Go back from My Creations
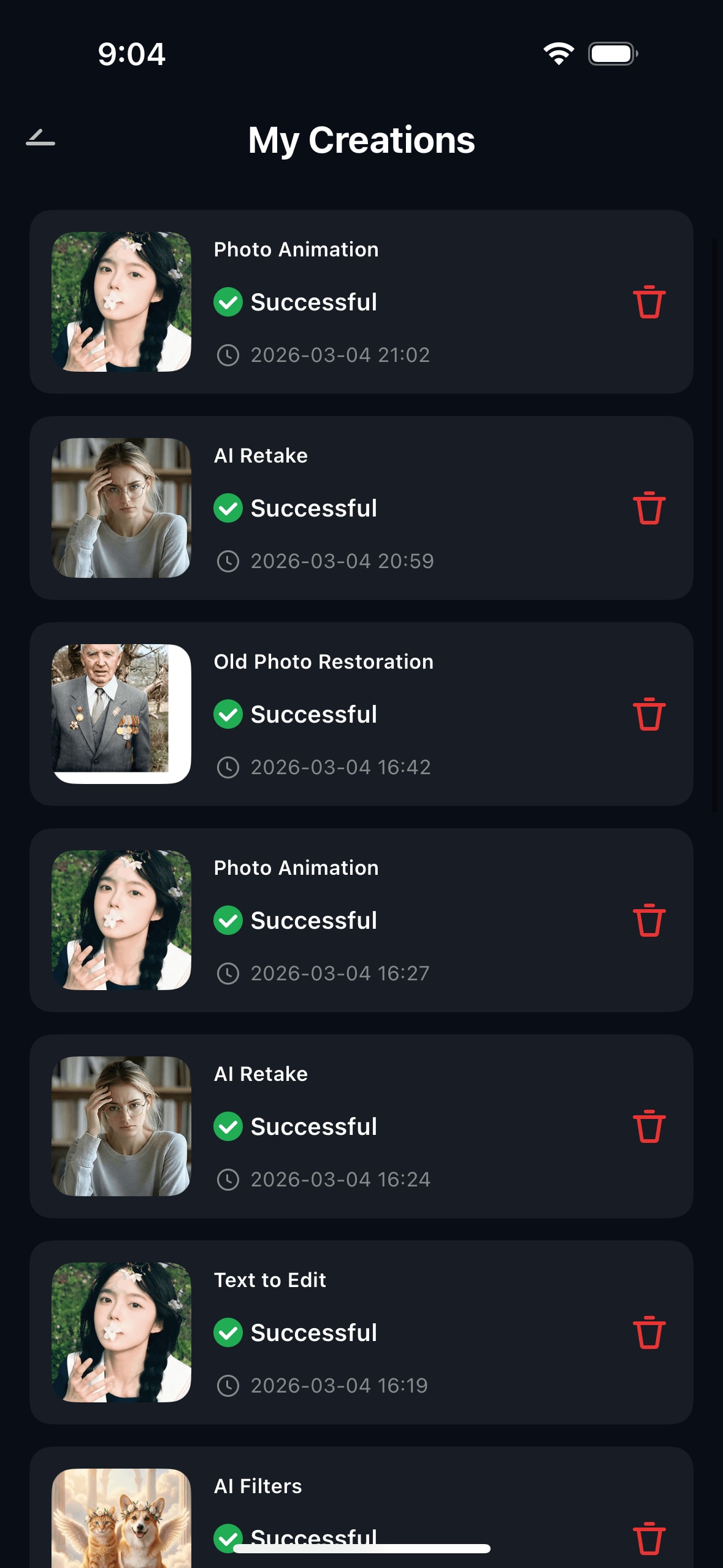723x1568 pixels. [40, 139]
